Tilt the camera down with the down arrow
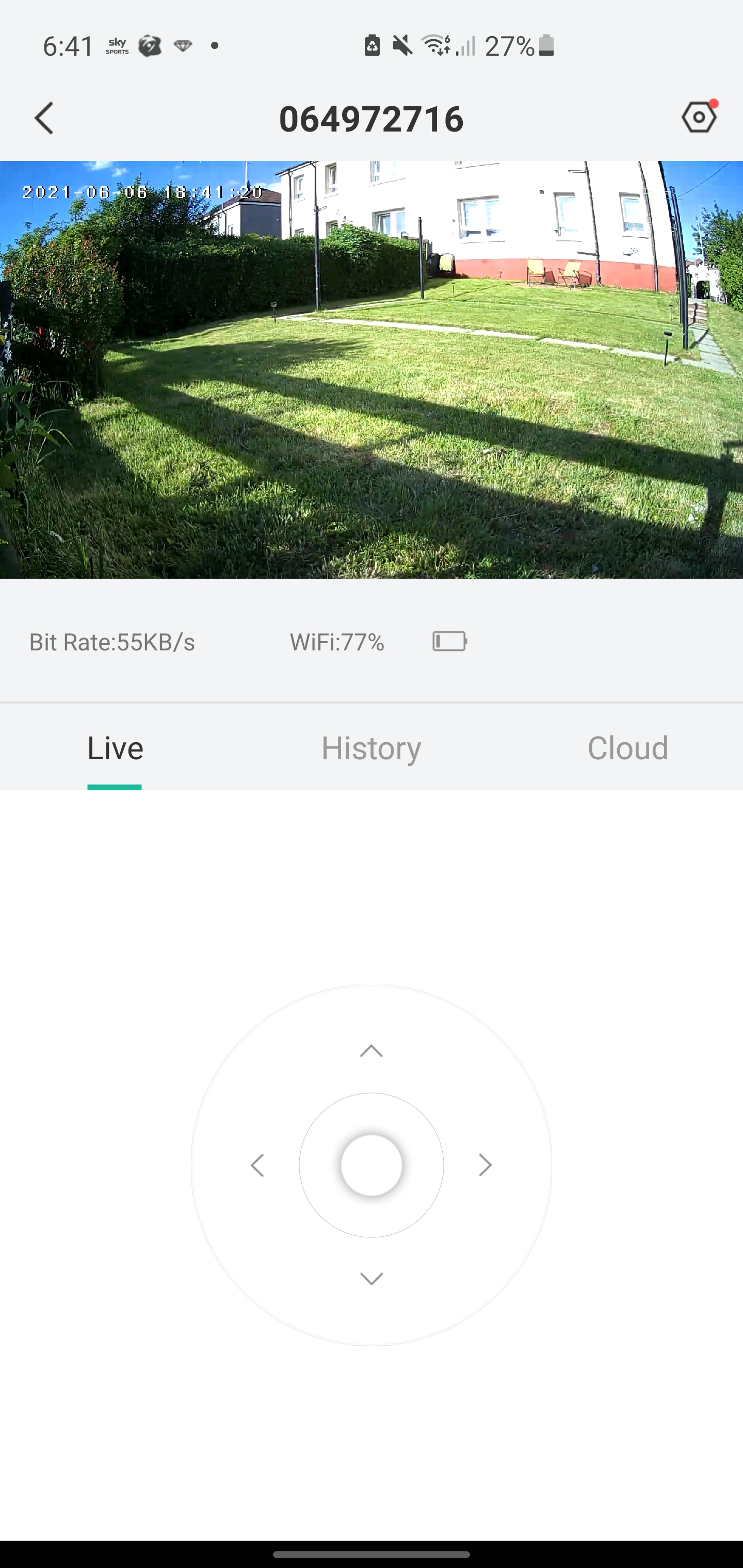The width and height of the screenshot is (743, 1568). [372, 1278]
